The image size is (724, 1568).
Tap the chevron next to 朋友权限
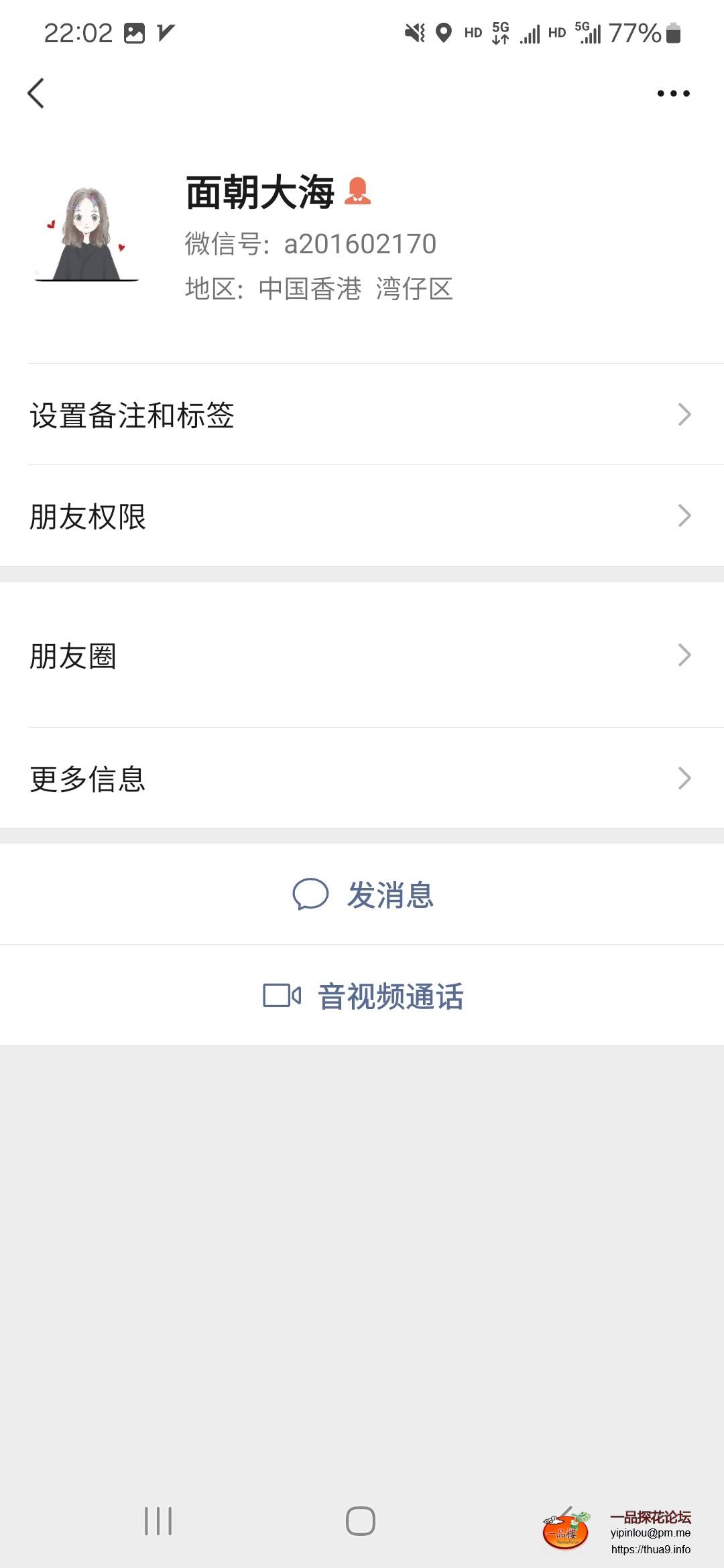(684, 515)
